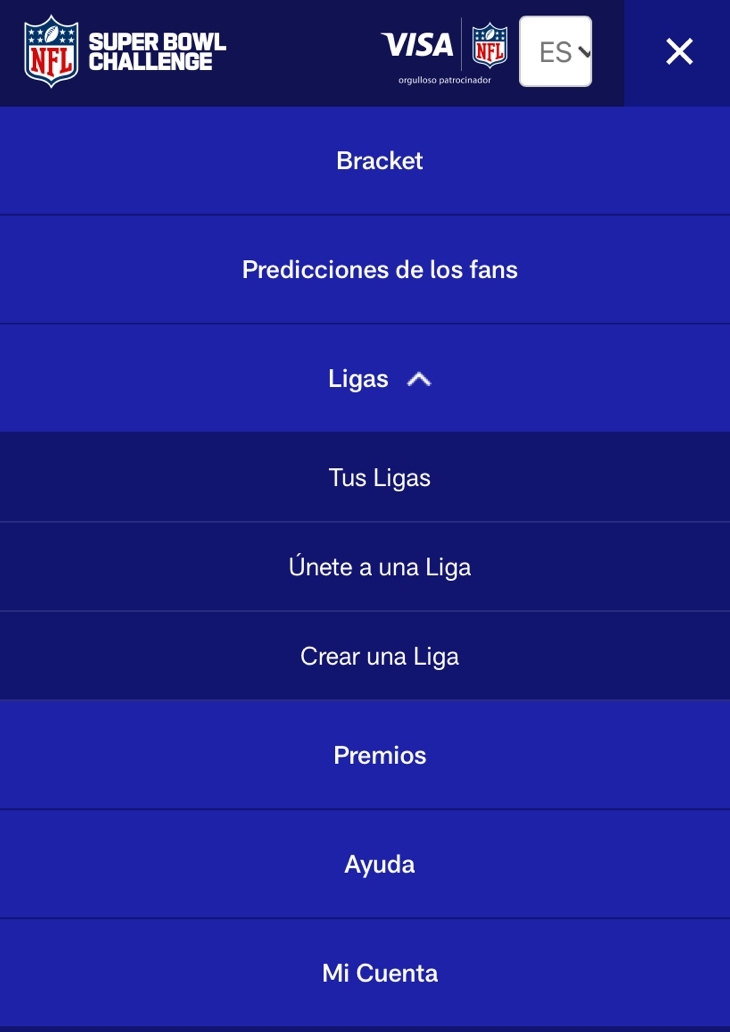This screenshot has height=1032, width=730.
Task: Choose Crear una Liga
Action: coord(379,656)
